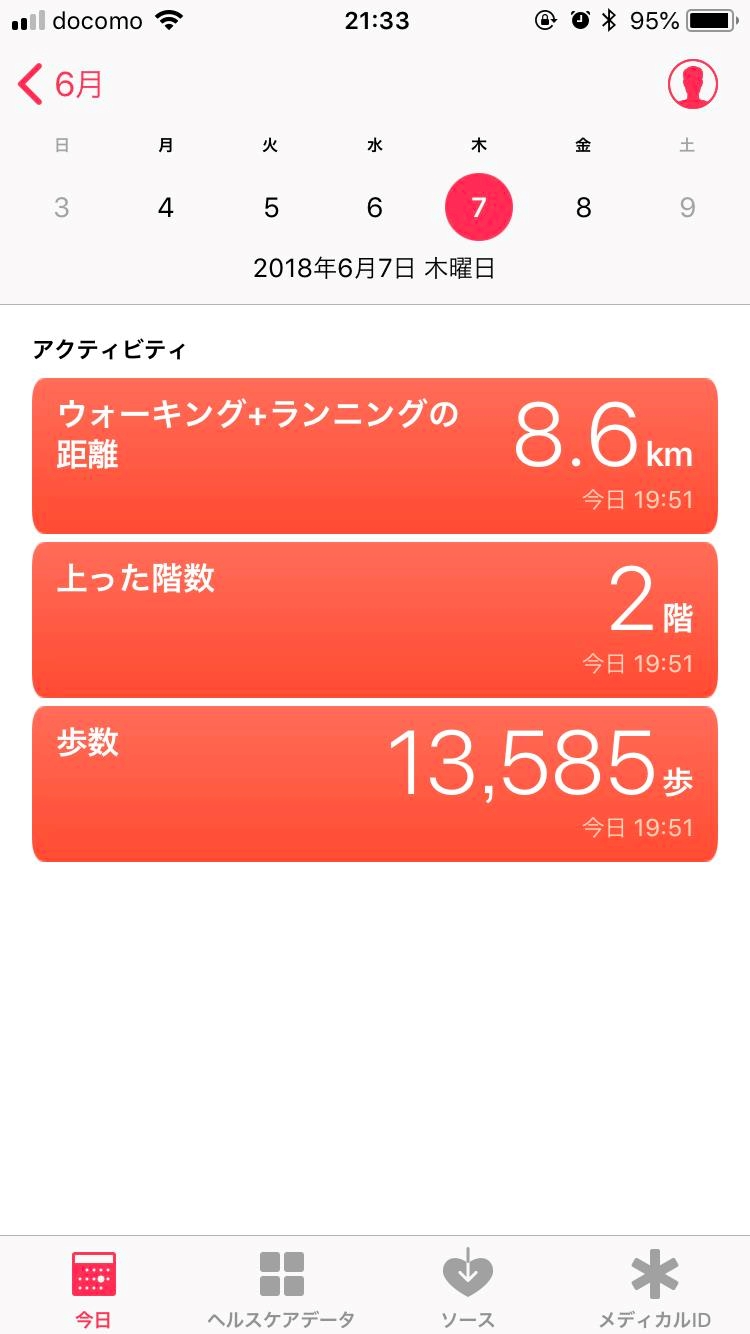Switch to the メディカルID tab

pyautogui.click(x=655, y=1288)
